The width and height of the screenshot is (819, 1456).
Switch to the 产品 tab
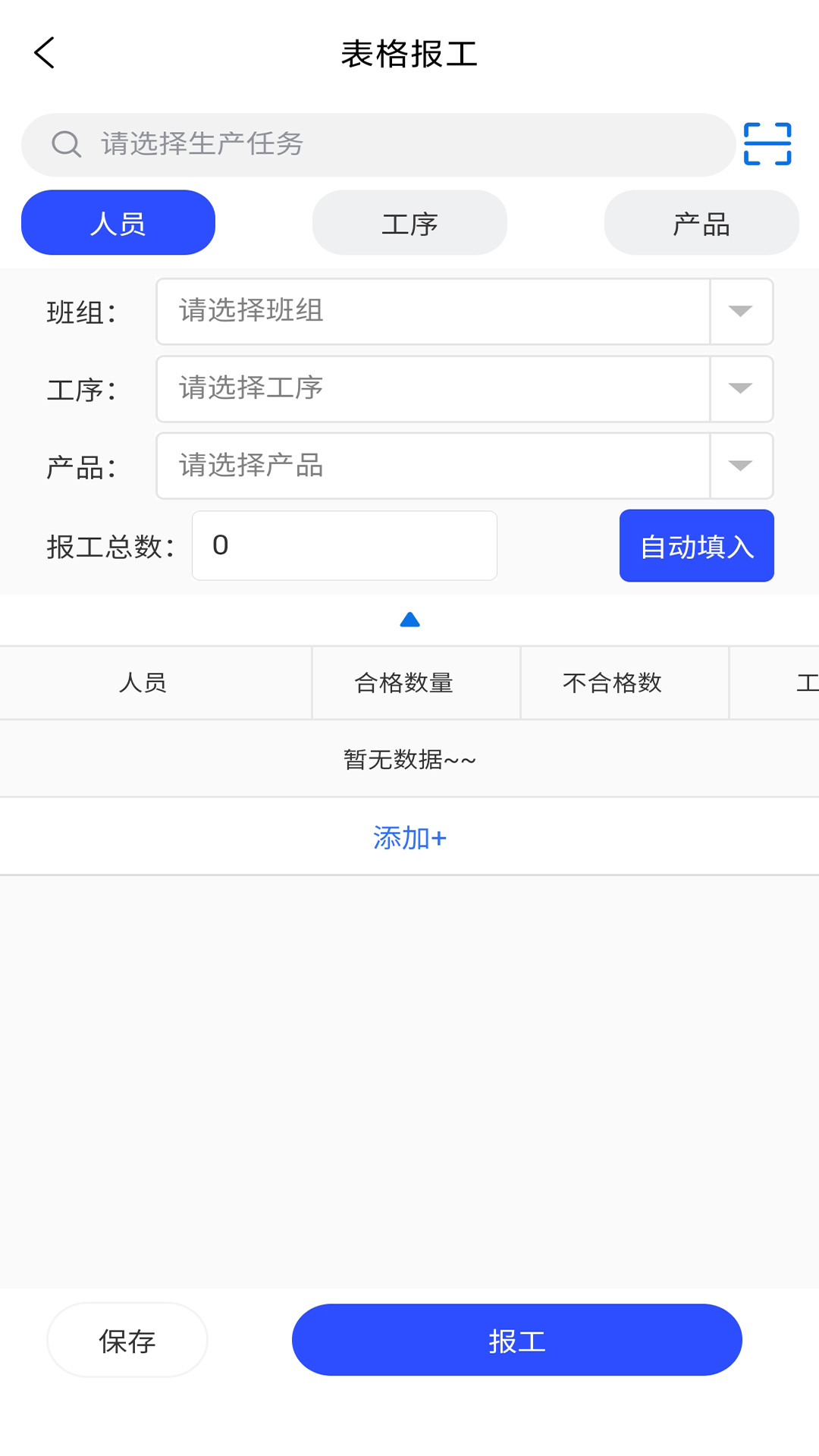(700, 222)
